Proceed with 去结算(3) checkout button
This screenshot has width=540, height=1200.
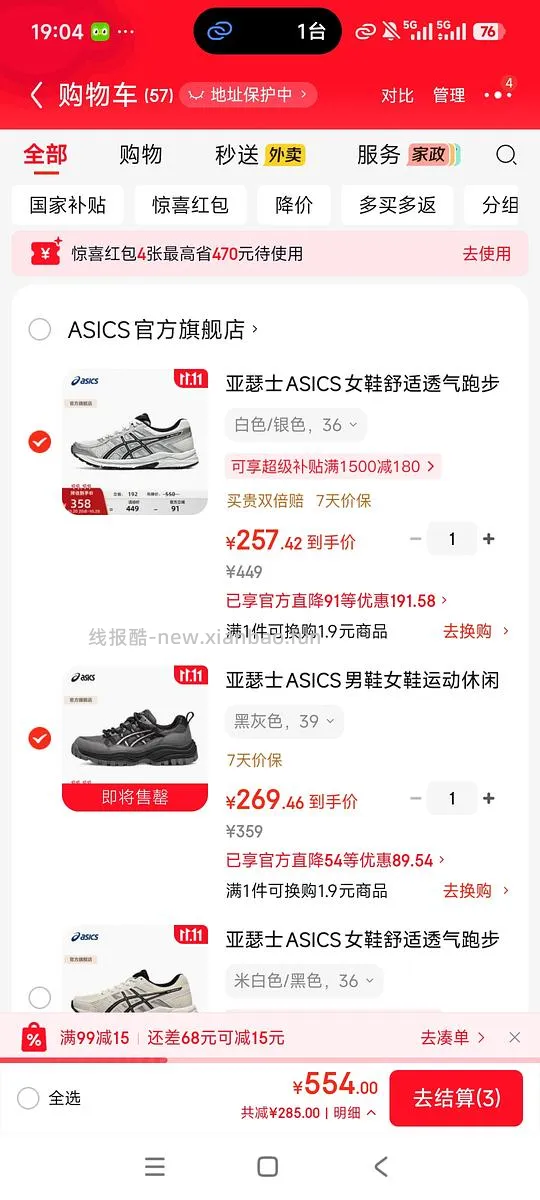(457, 1098)
